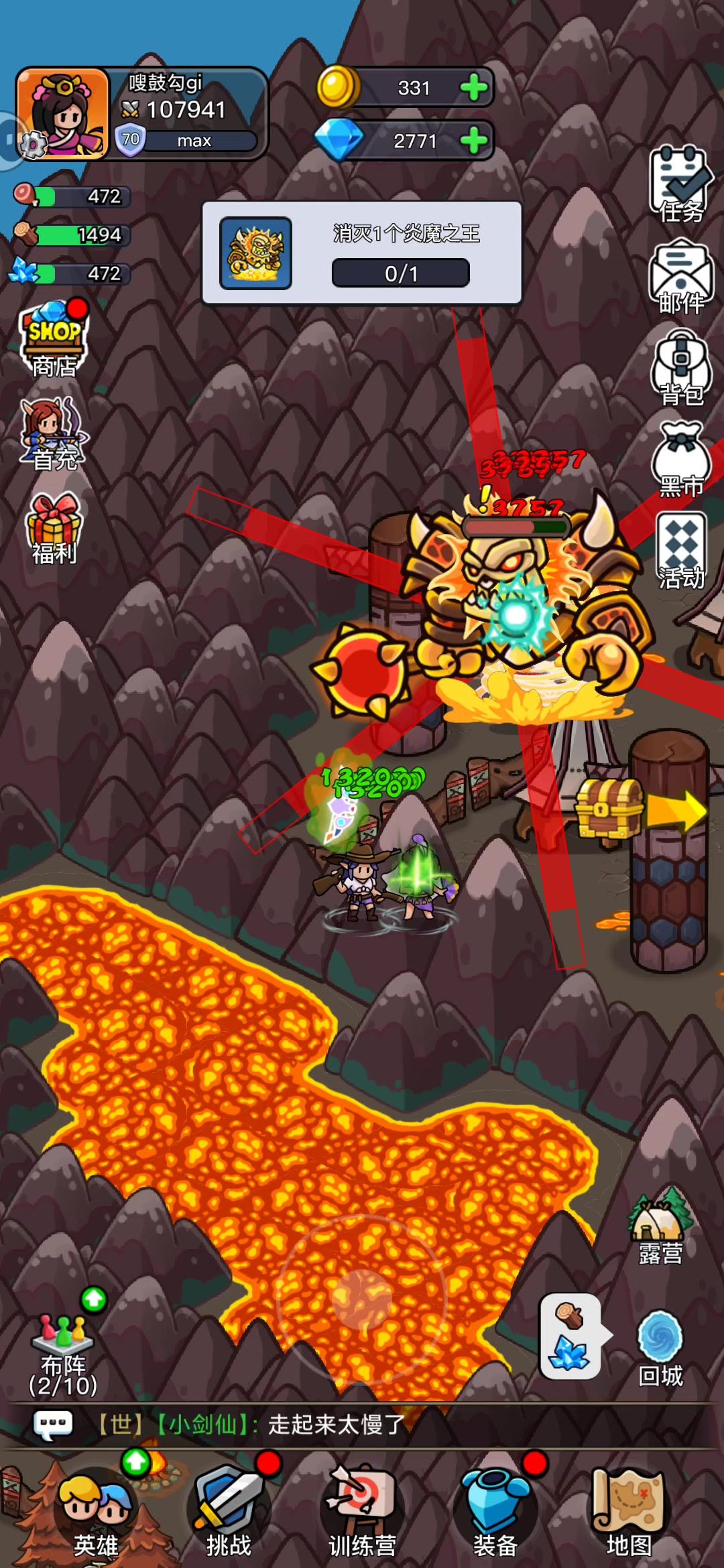This screenshot has height=1568, width=724.
Task: Add more diamonds with plus button
Action: (474, 141)
